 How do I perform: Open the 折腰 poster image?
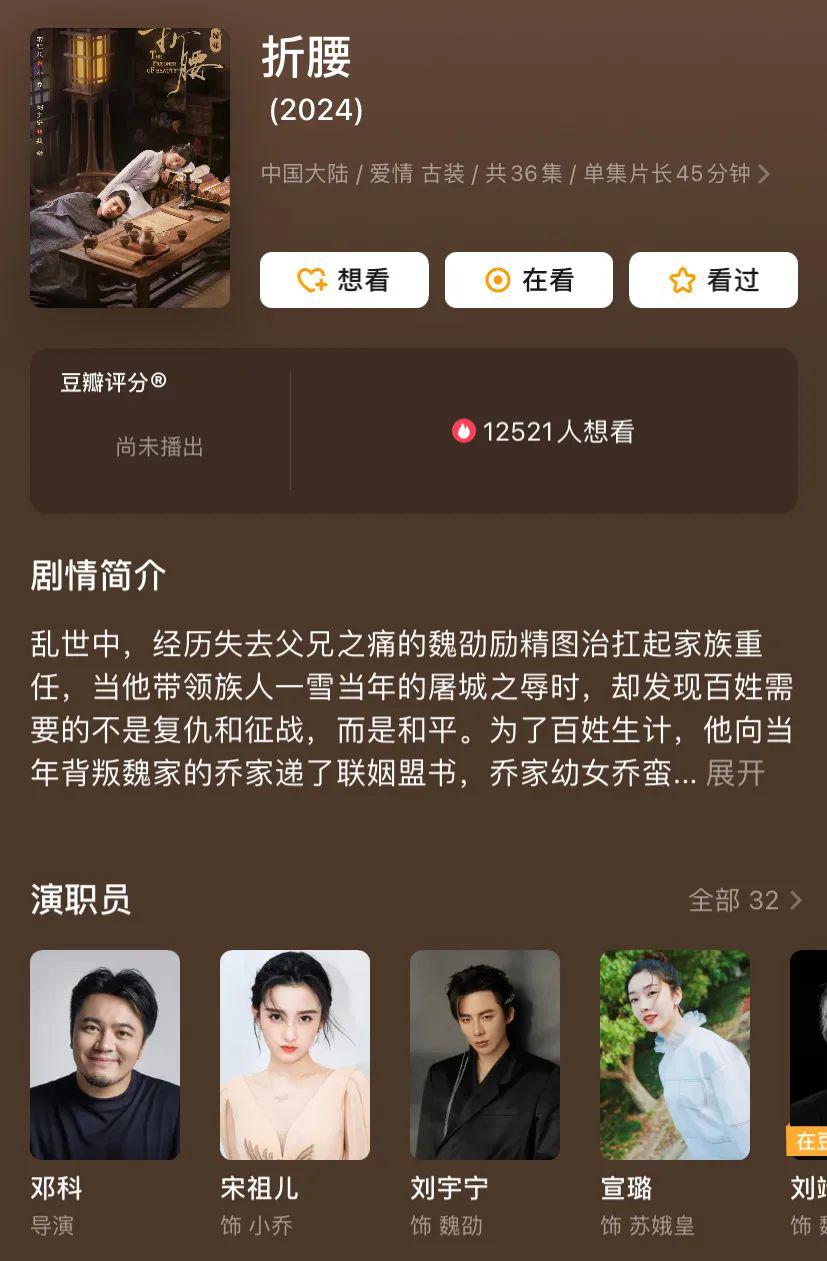(x=130, y=168)
